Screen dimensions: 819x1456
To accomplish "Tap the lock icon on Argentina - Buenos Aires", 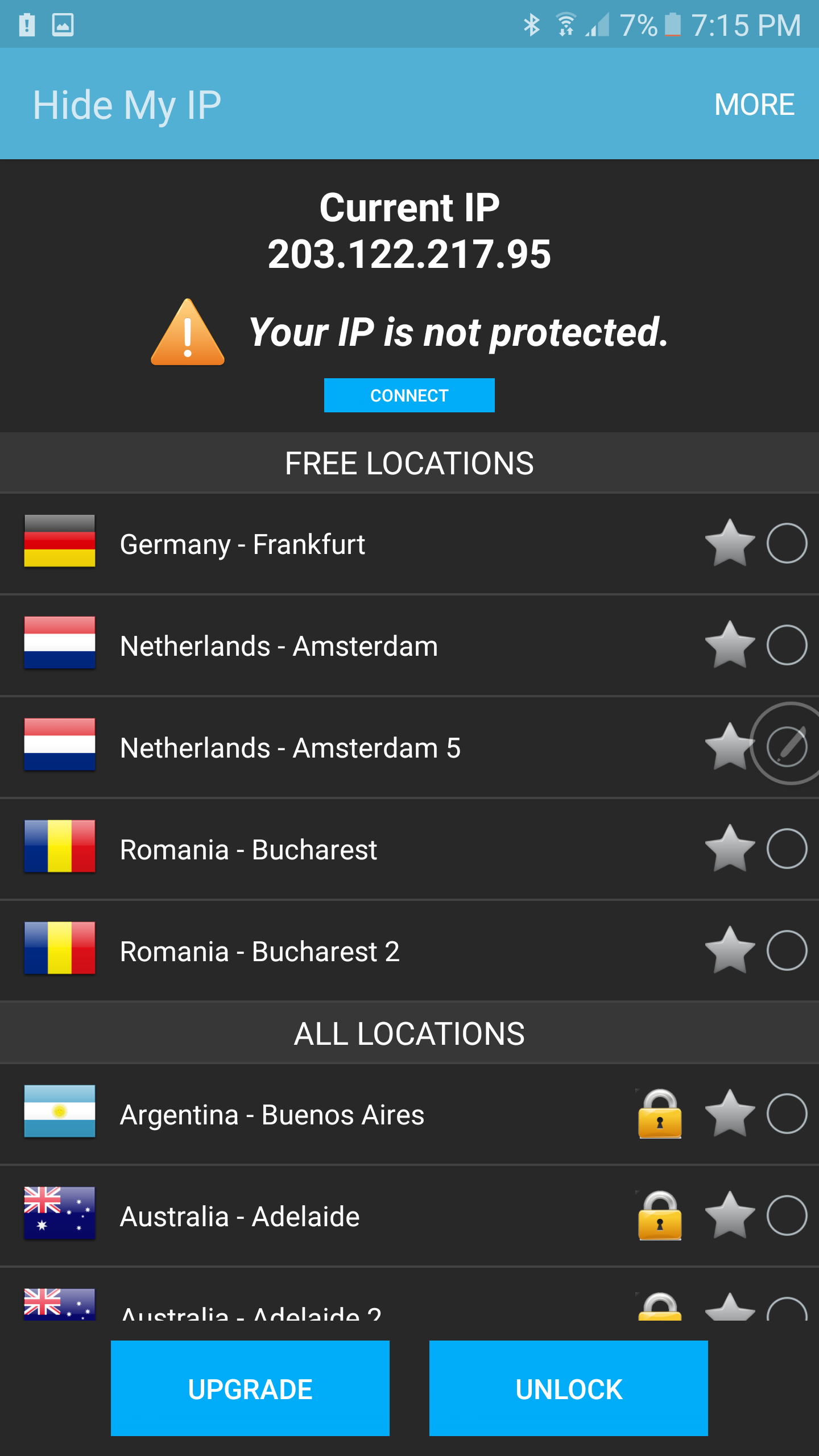I will pos(660,1114).
